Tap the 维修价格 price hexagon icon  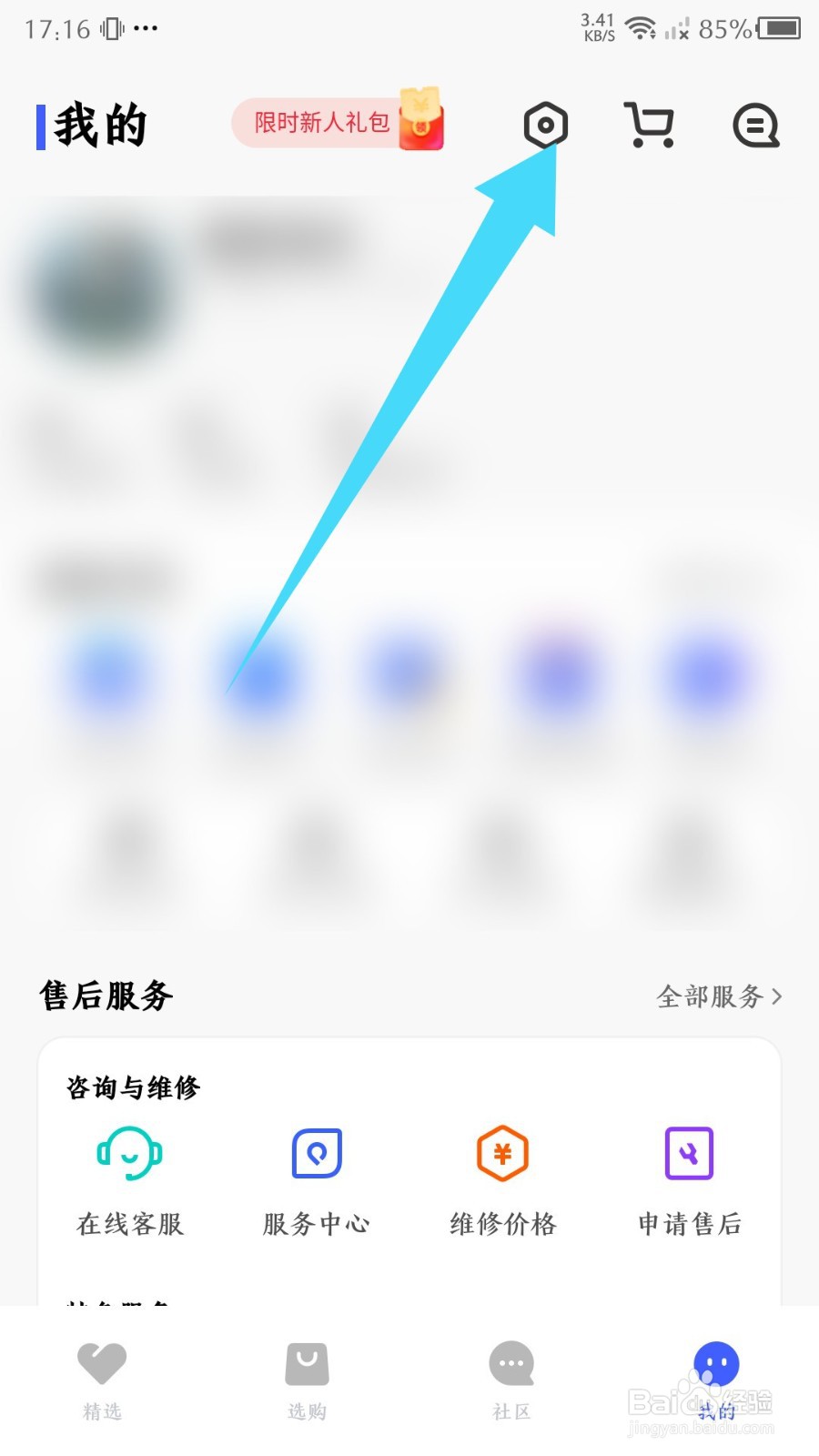click(x=501, y=1151)
